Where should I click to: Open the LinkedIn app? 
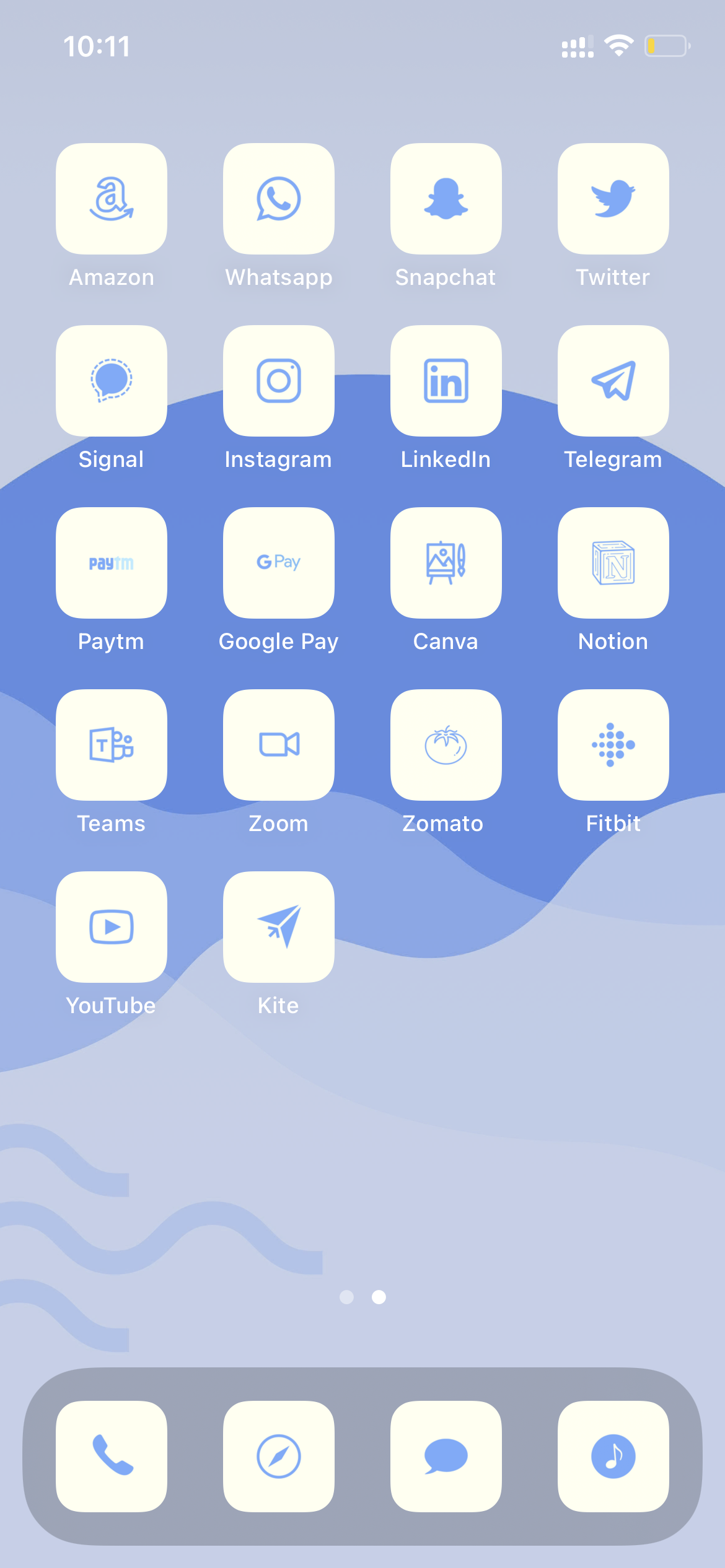point(446,380)
